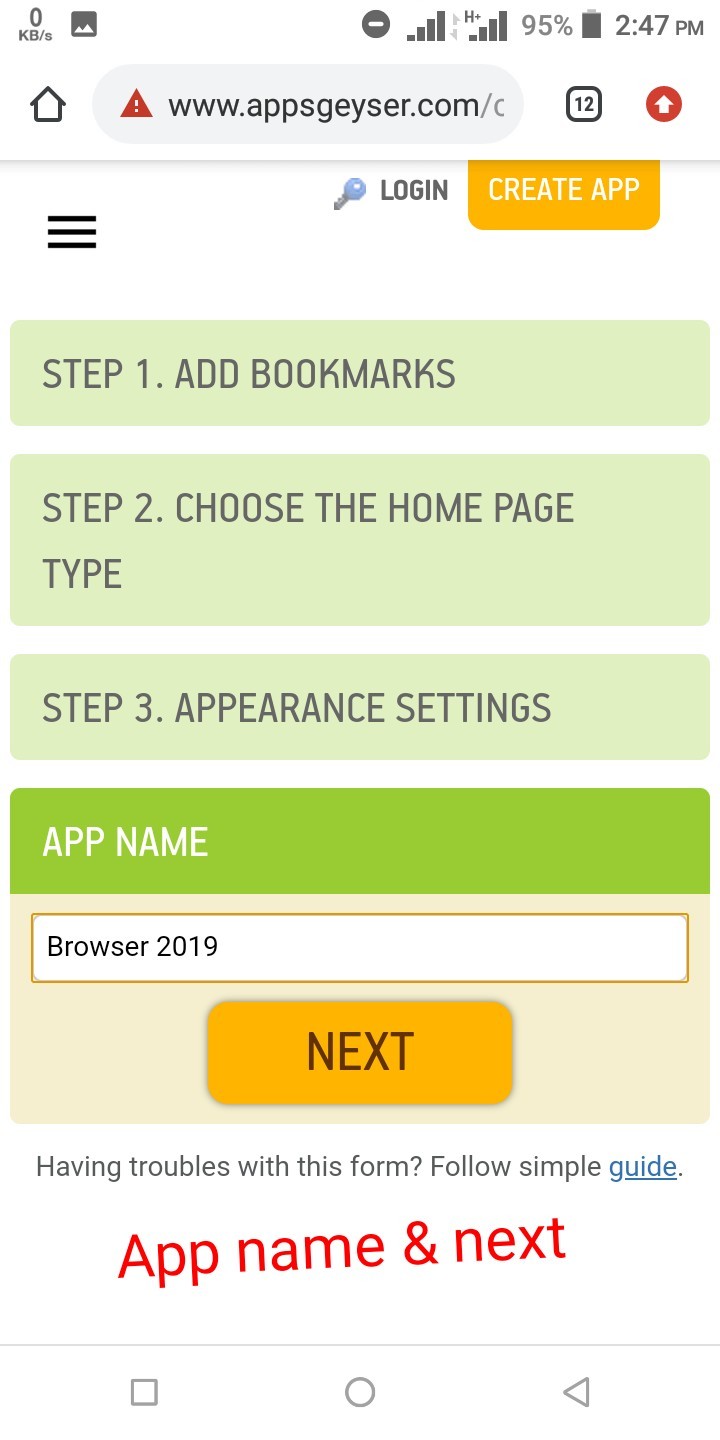Expand Step 2. Choose the Home Page Type
The width and height of the screenshot is (720, 1440).
(360, 540)
